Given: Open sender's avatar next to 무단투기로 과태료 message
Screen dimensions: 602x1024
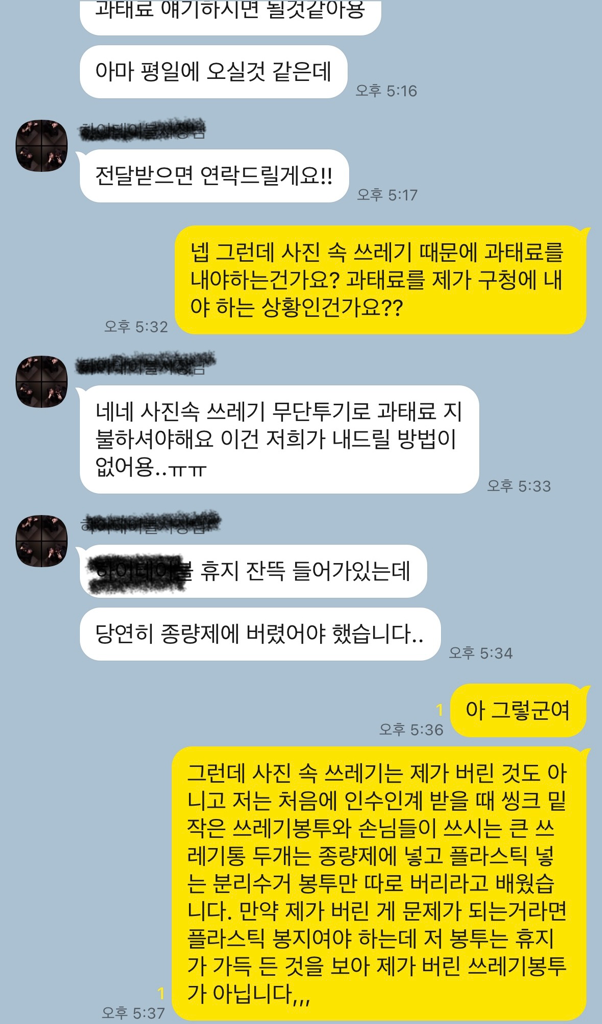Looking at the screenshot, I should [41, 381].
